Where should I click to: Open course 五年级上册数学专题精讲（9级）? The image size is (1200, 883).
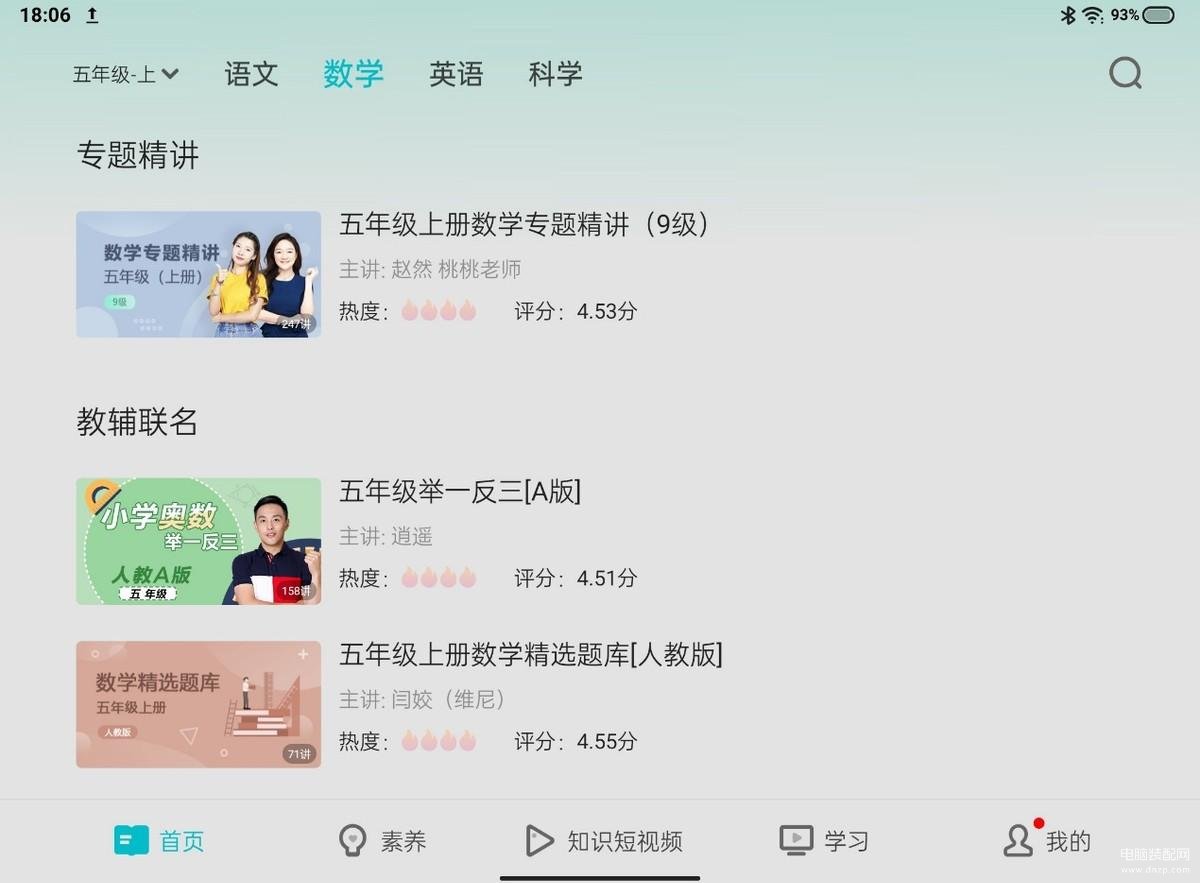tap(524, 224)
